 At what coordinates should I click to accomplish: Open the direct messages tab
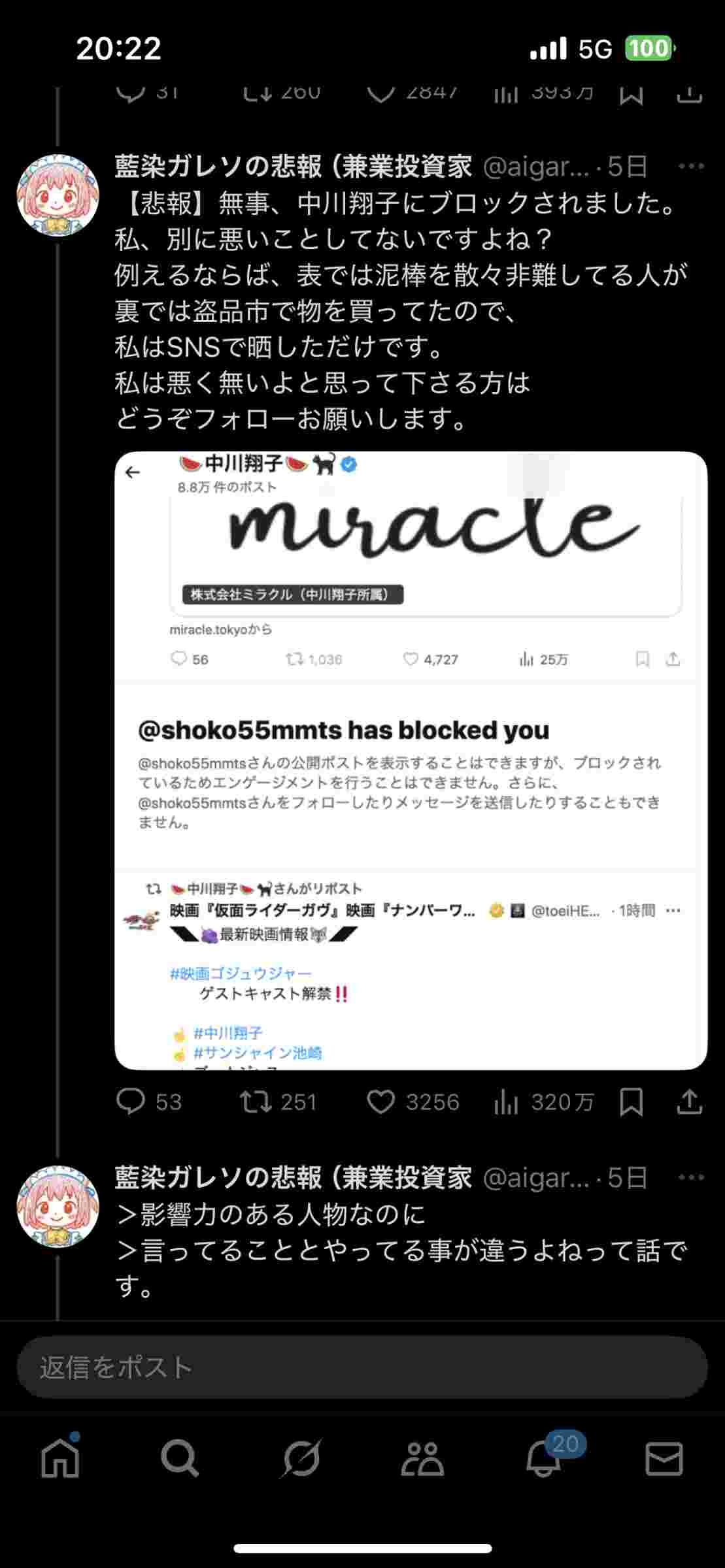pyautogui.click(x=664, y=1458)
